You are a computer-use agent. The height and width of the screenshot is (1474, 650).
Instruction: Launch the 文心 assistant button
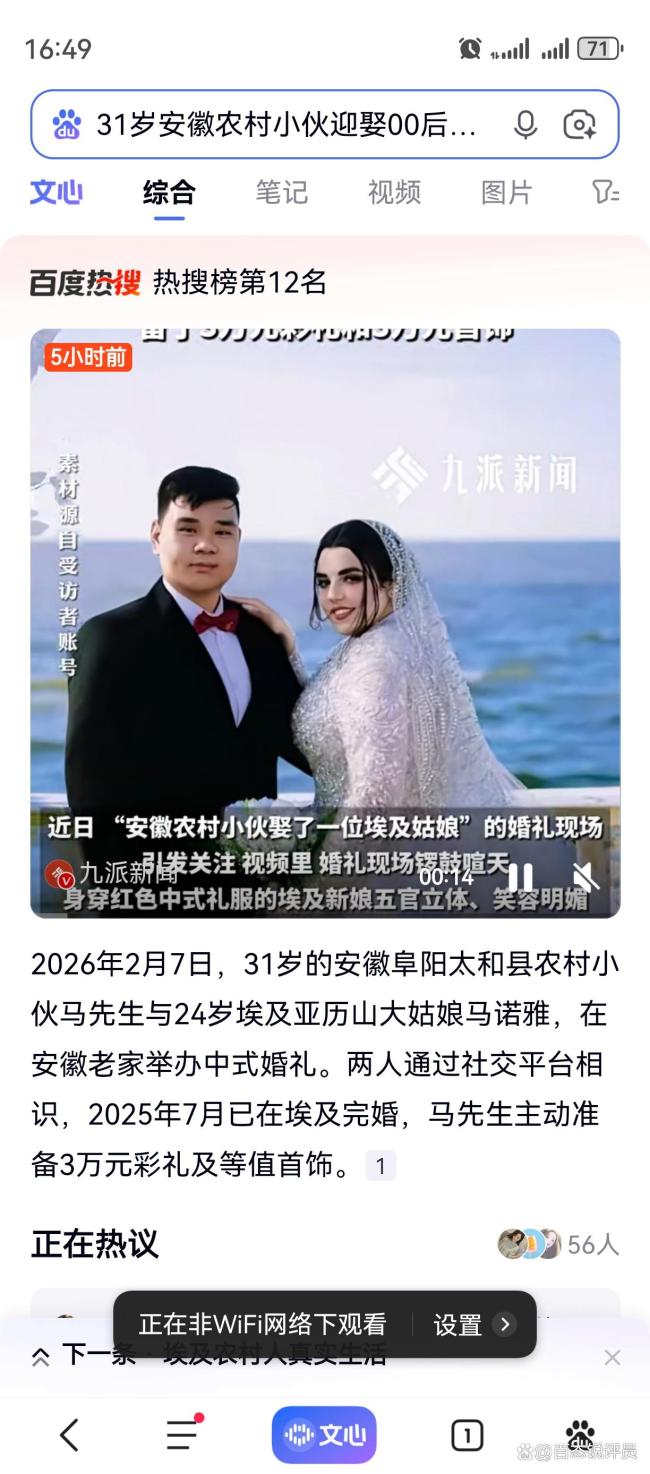click(324, 1435)
